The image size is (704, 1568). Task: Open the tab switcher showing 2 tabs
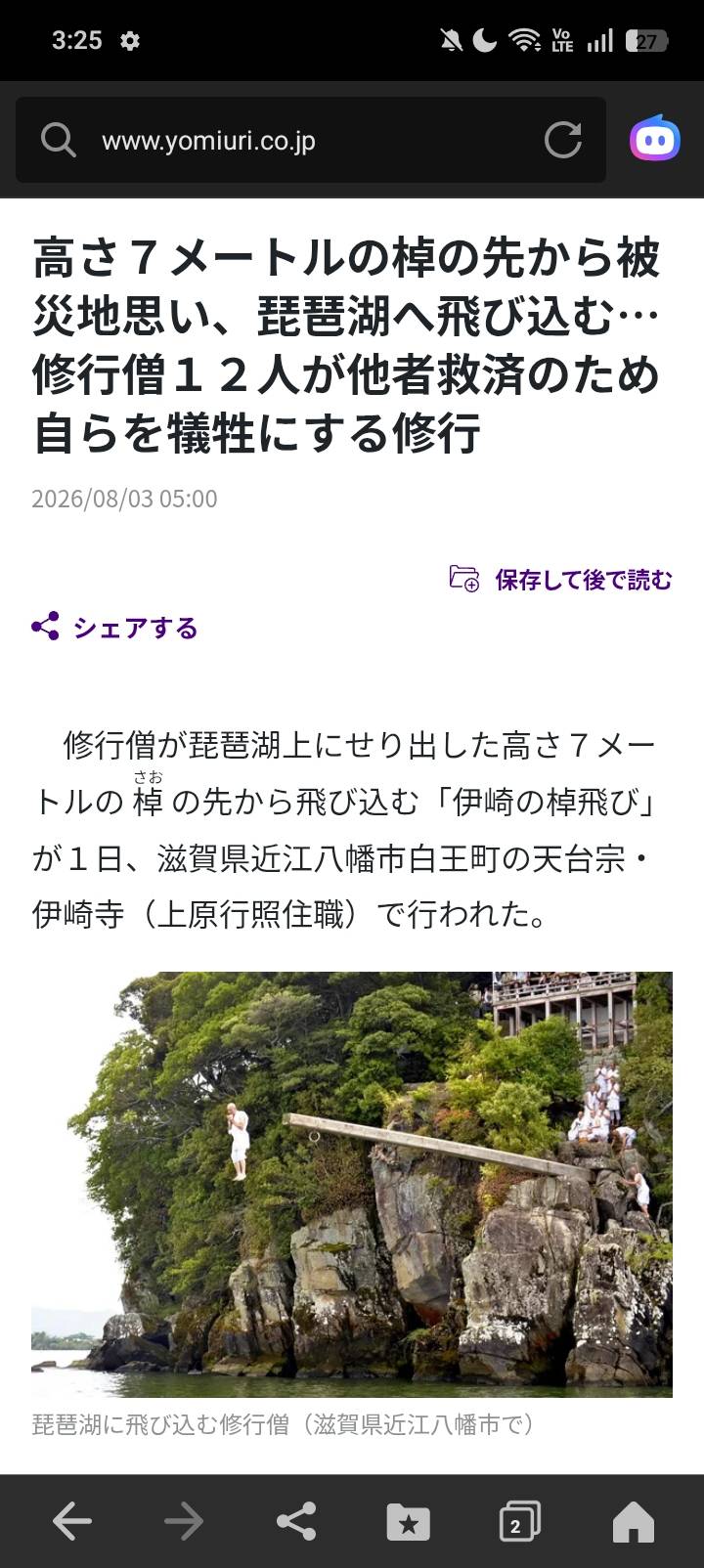pyautogui.click(x=520, y=1521)
